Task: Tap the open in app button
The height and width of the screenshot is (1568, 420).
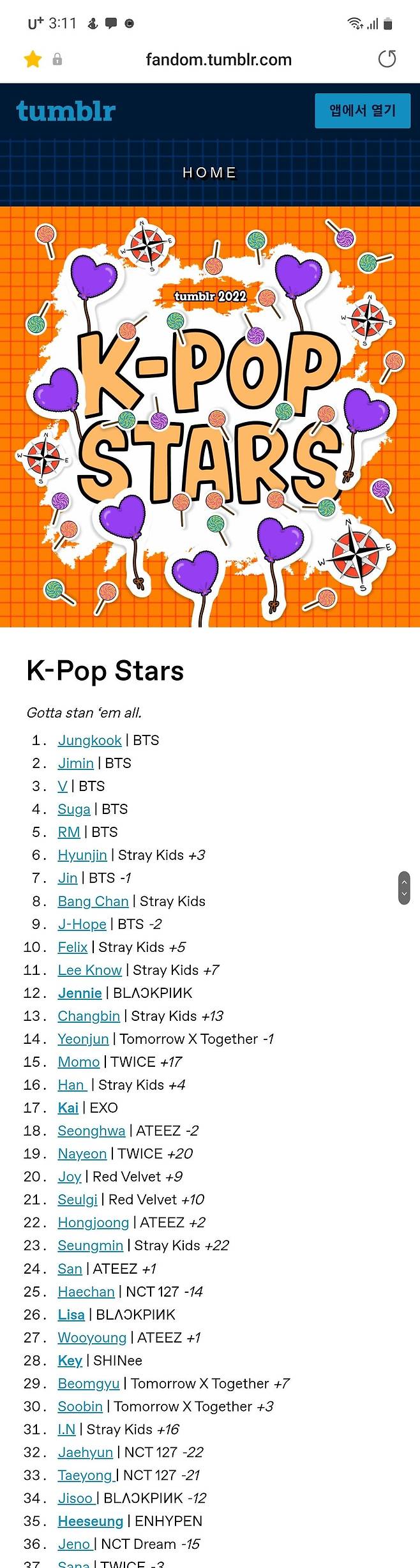Action: coord(362,110)
